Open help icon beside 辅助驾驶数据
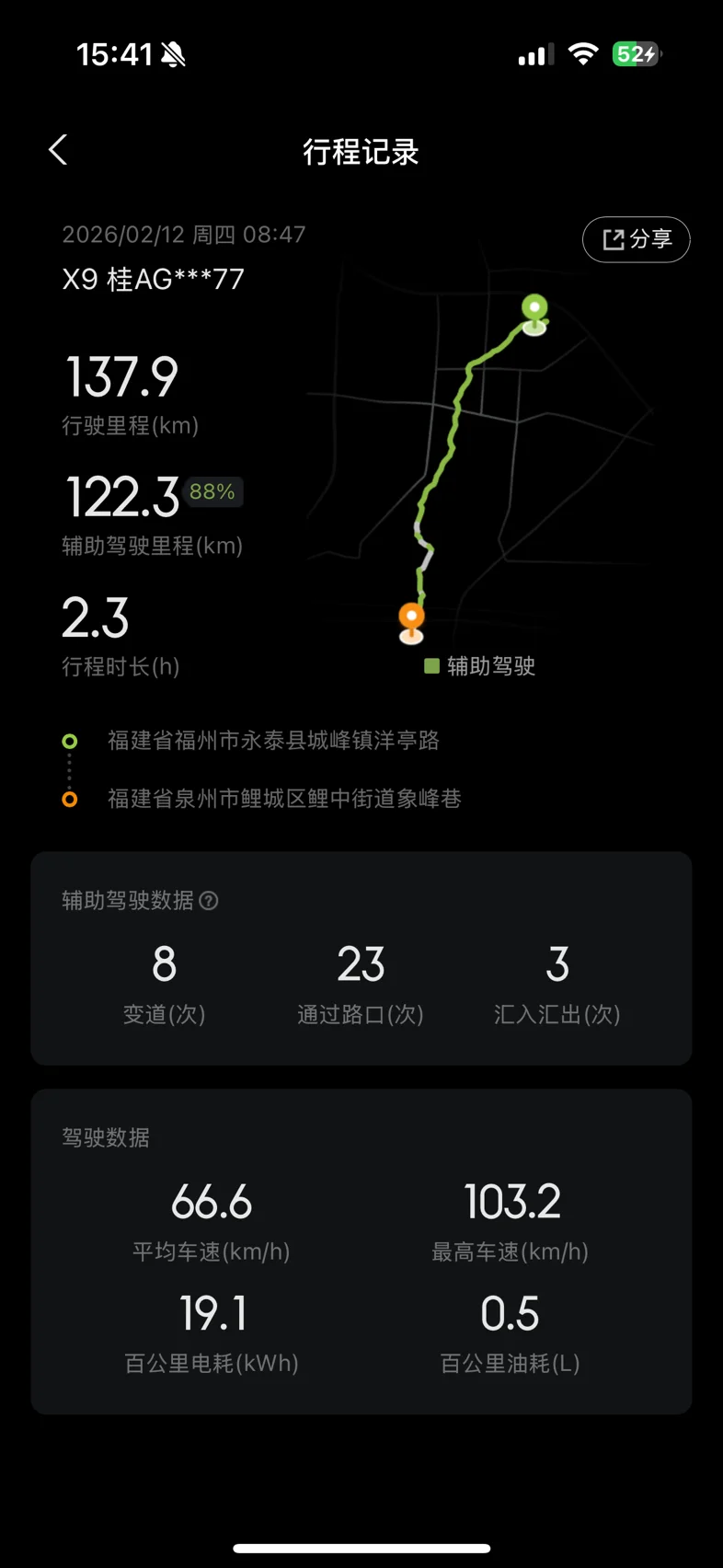 pos(209,901)
